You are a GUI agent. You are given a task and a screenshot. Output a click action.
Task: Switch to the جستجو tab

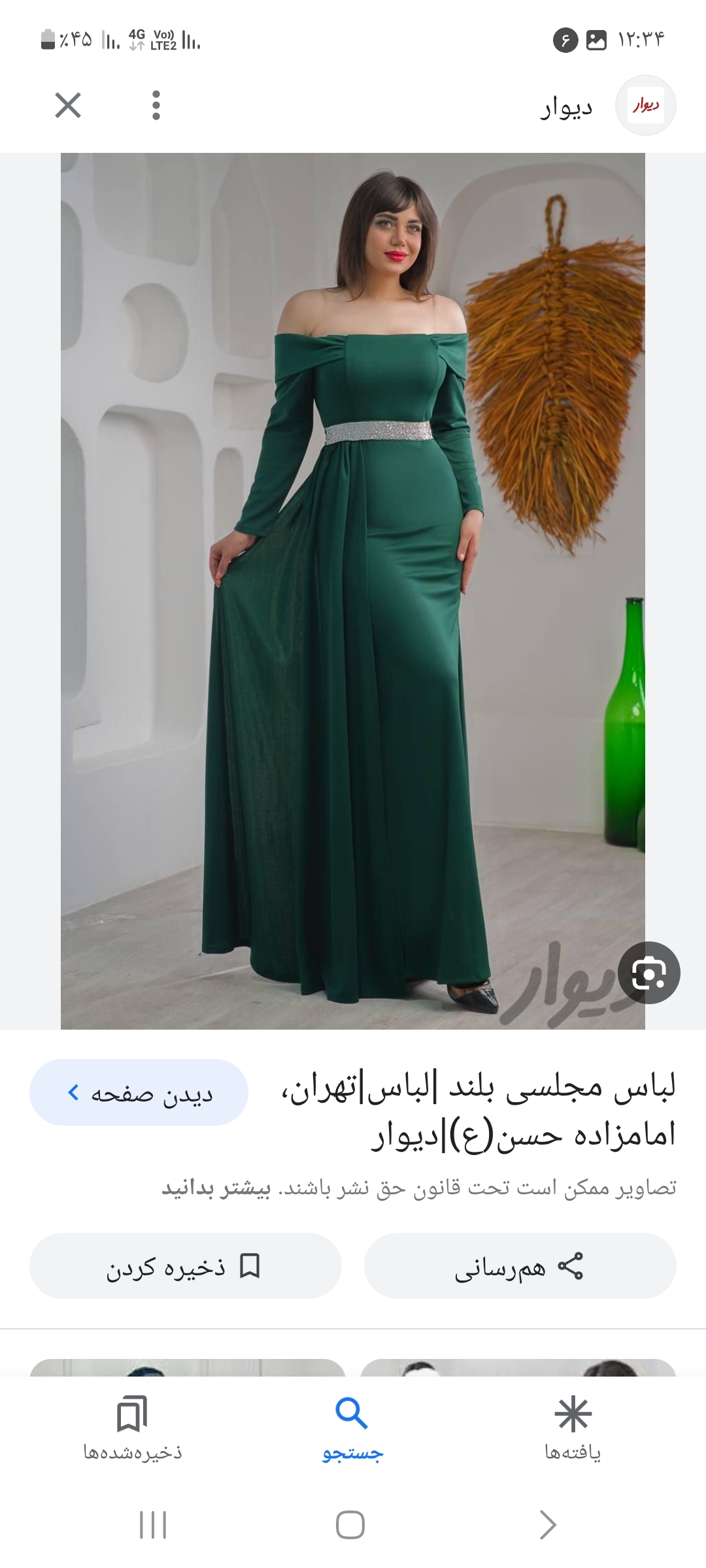(352, 1428)
